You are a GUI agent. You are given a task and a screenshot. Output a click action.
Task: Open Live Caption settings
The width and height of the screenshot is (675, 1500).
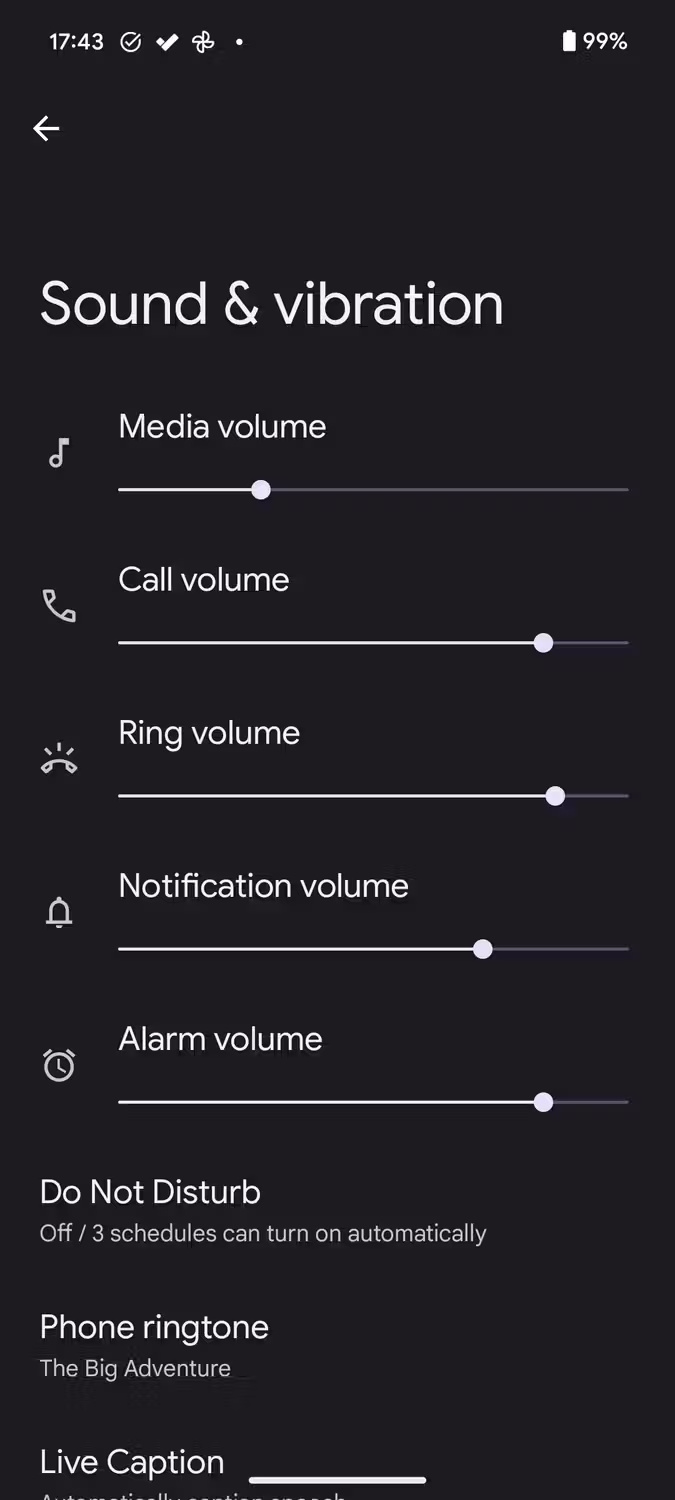132,1463
